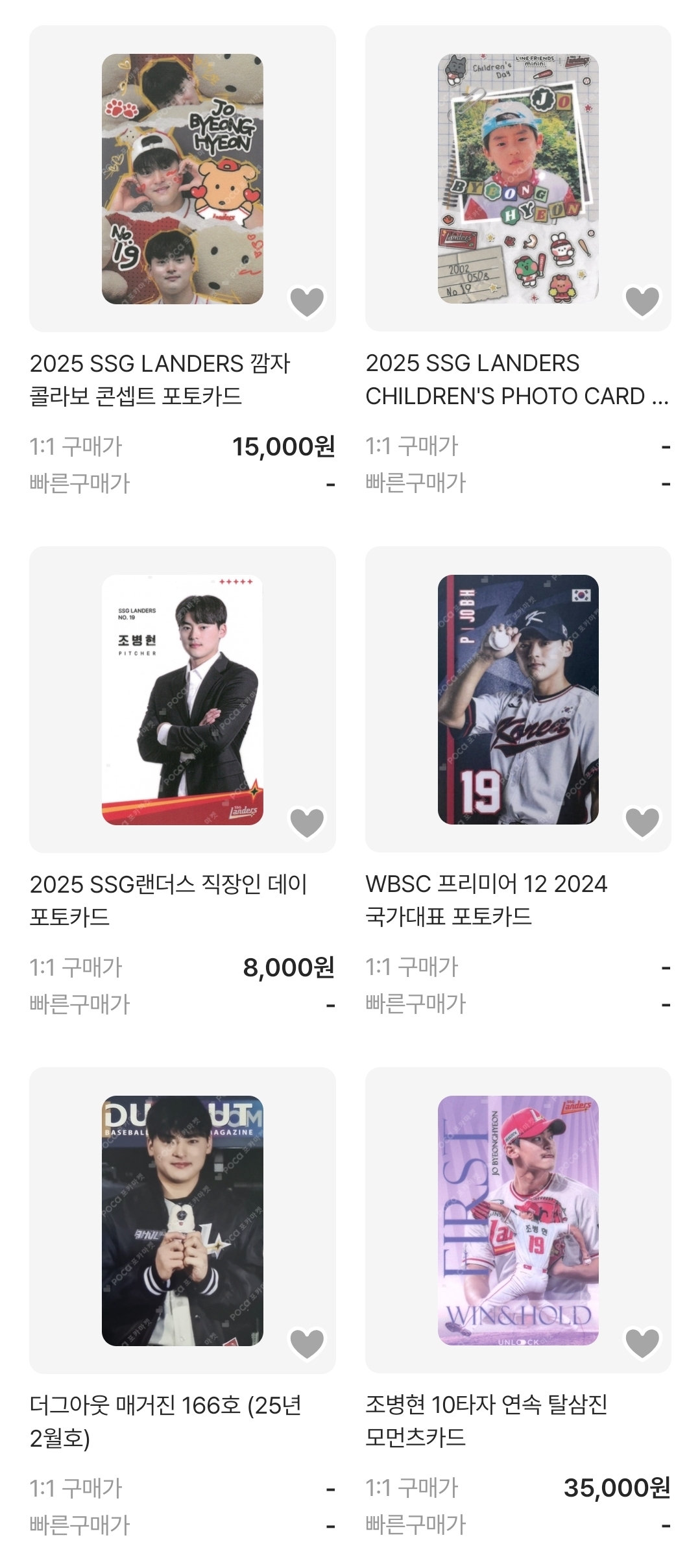Like the 10타자 연속 탈삼진 모먼츠카드
Image resolution: width=700 pixels, height=1568 pixels.
pyautogui.click(x=642, y=1344)
